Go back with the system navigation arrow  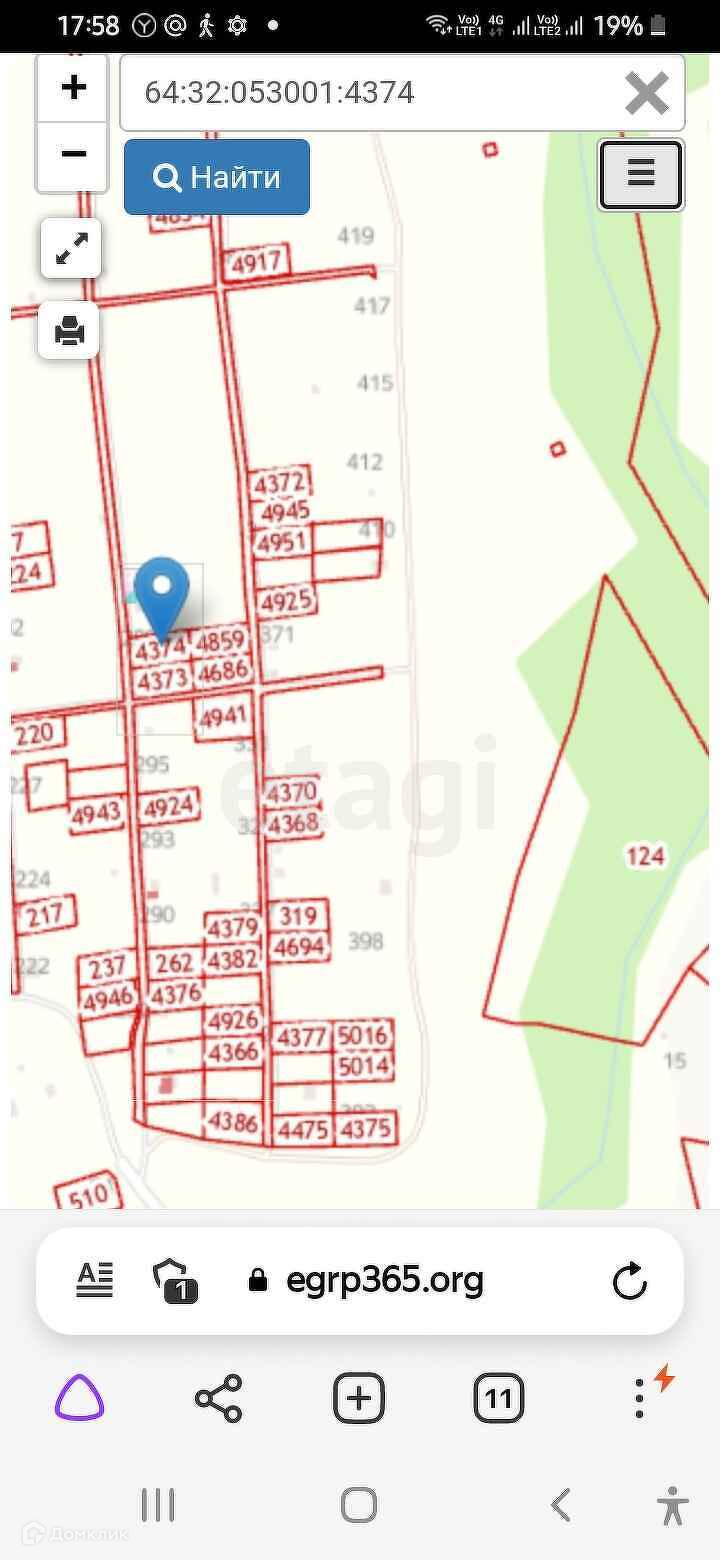point(561,1504)
